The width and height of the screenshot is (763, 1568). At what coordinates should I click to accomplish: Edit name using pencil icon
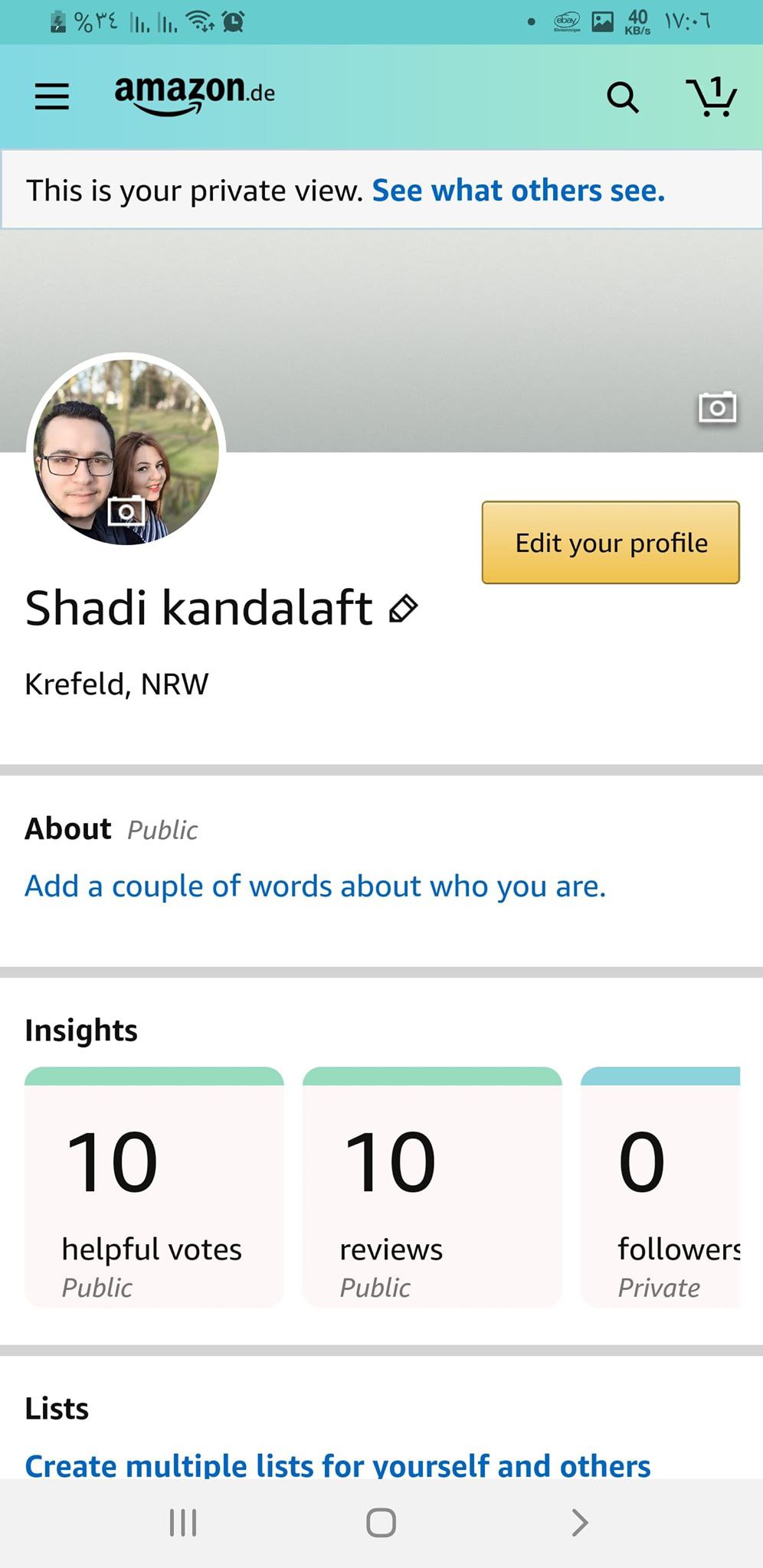point(404,609)
